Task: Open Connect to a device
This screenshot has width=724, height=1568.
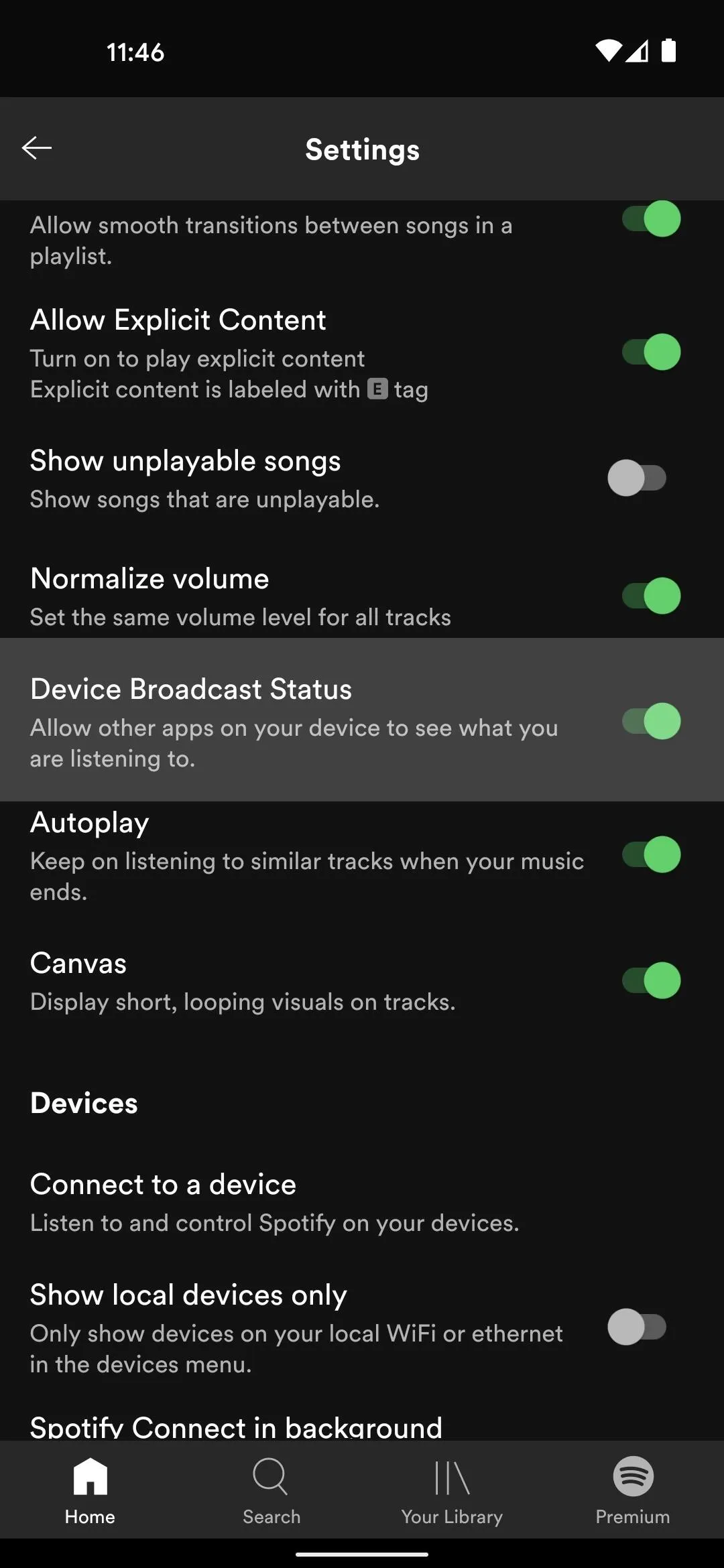Action: (362, 1203)
